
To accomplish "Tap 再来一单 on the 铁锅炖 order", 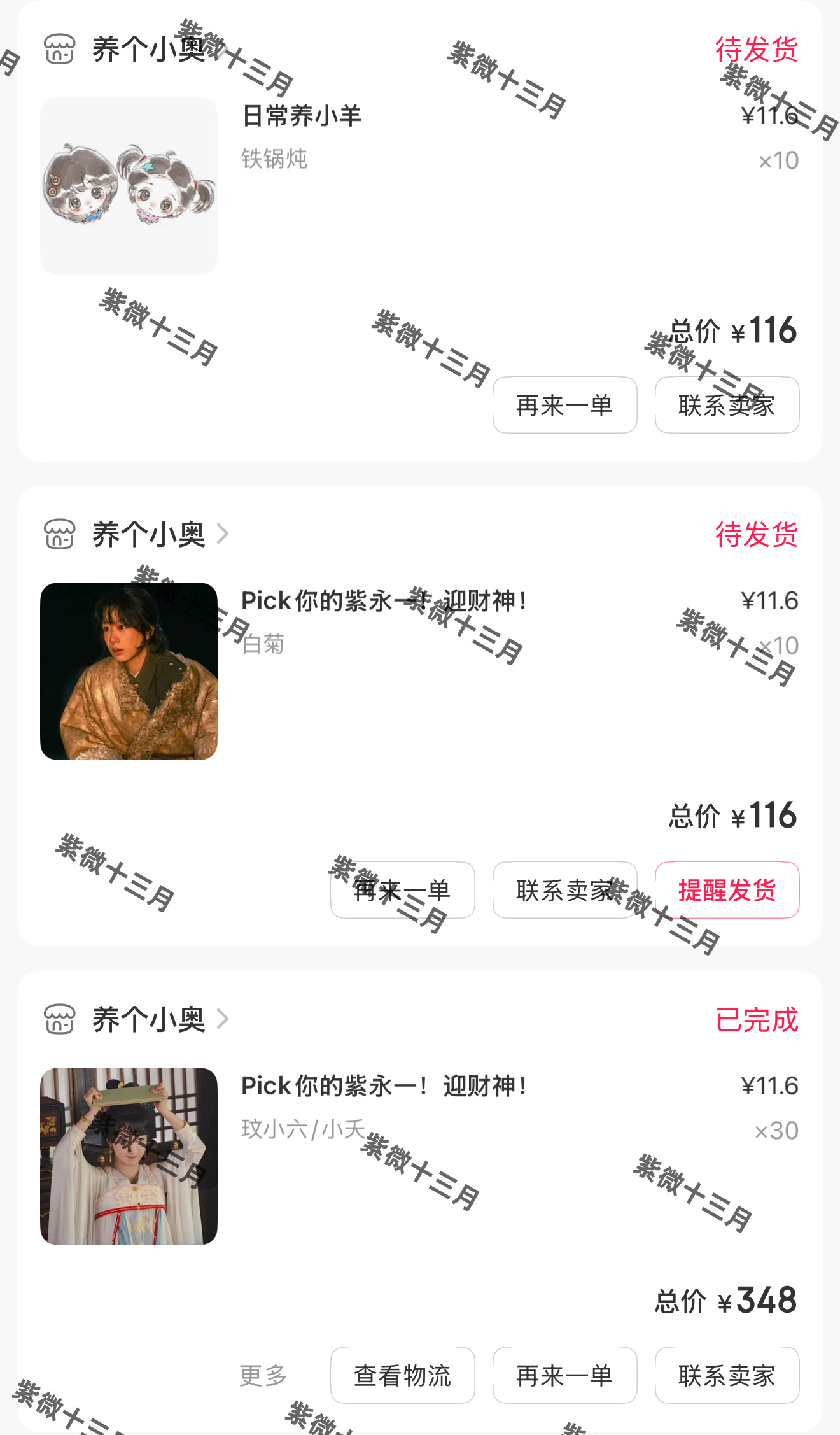I will tap(564, 405).
